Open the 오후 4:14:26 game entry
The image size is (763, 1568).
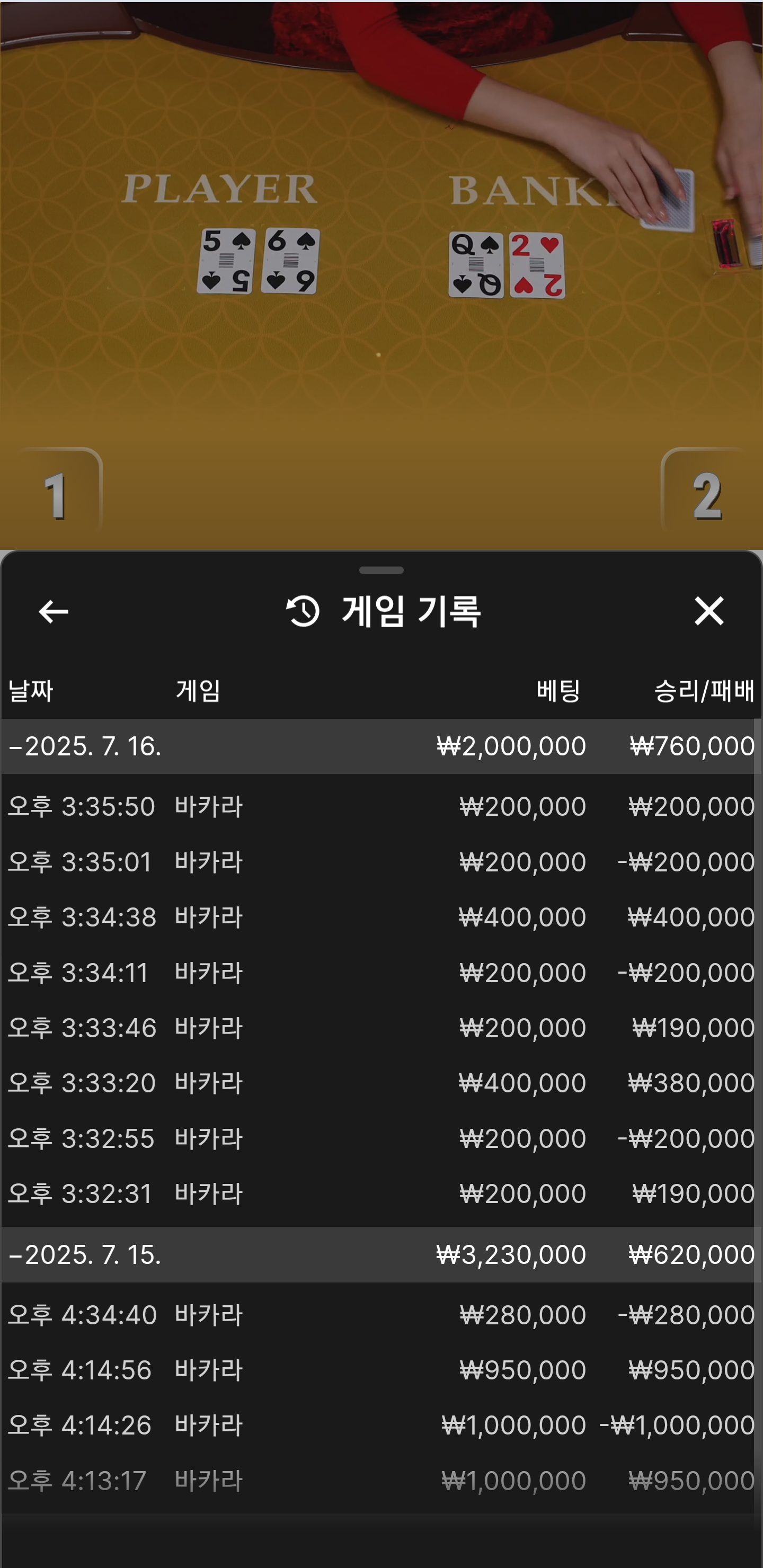click(381, 1426)
